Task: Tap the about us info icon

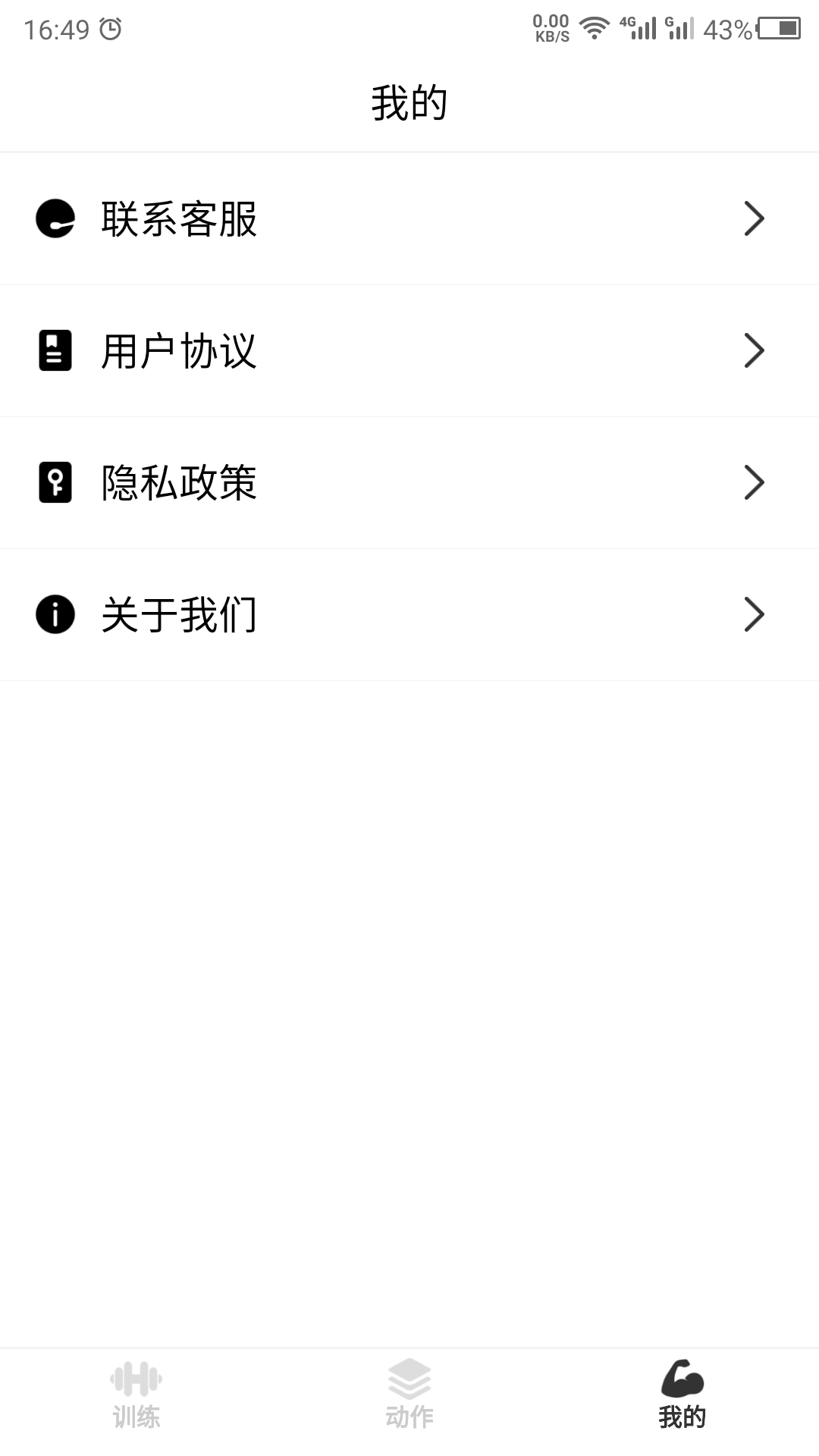Action: [x=54, y=614]
